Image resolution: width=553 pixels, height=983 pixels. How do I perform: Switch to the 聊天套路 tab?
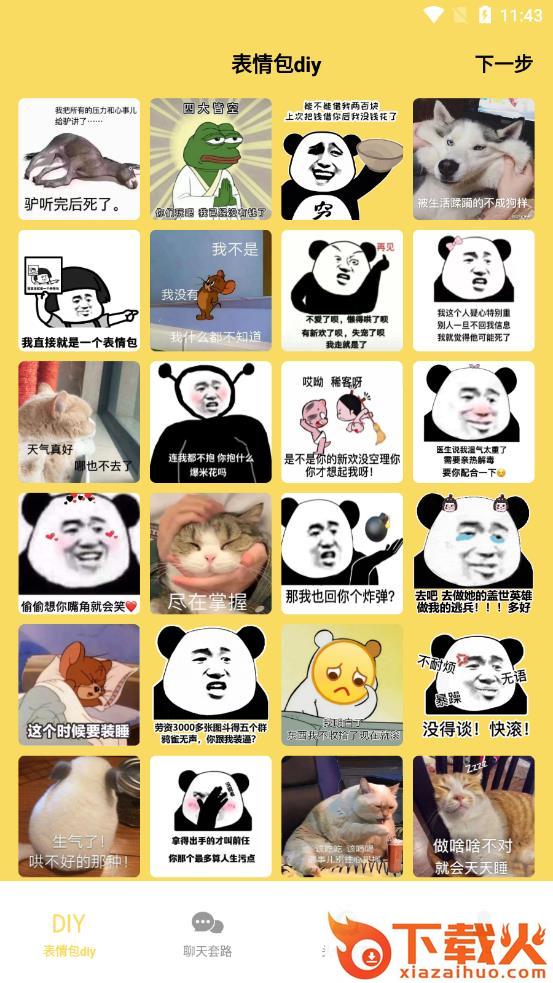pos(208,934)
